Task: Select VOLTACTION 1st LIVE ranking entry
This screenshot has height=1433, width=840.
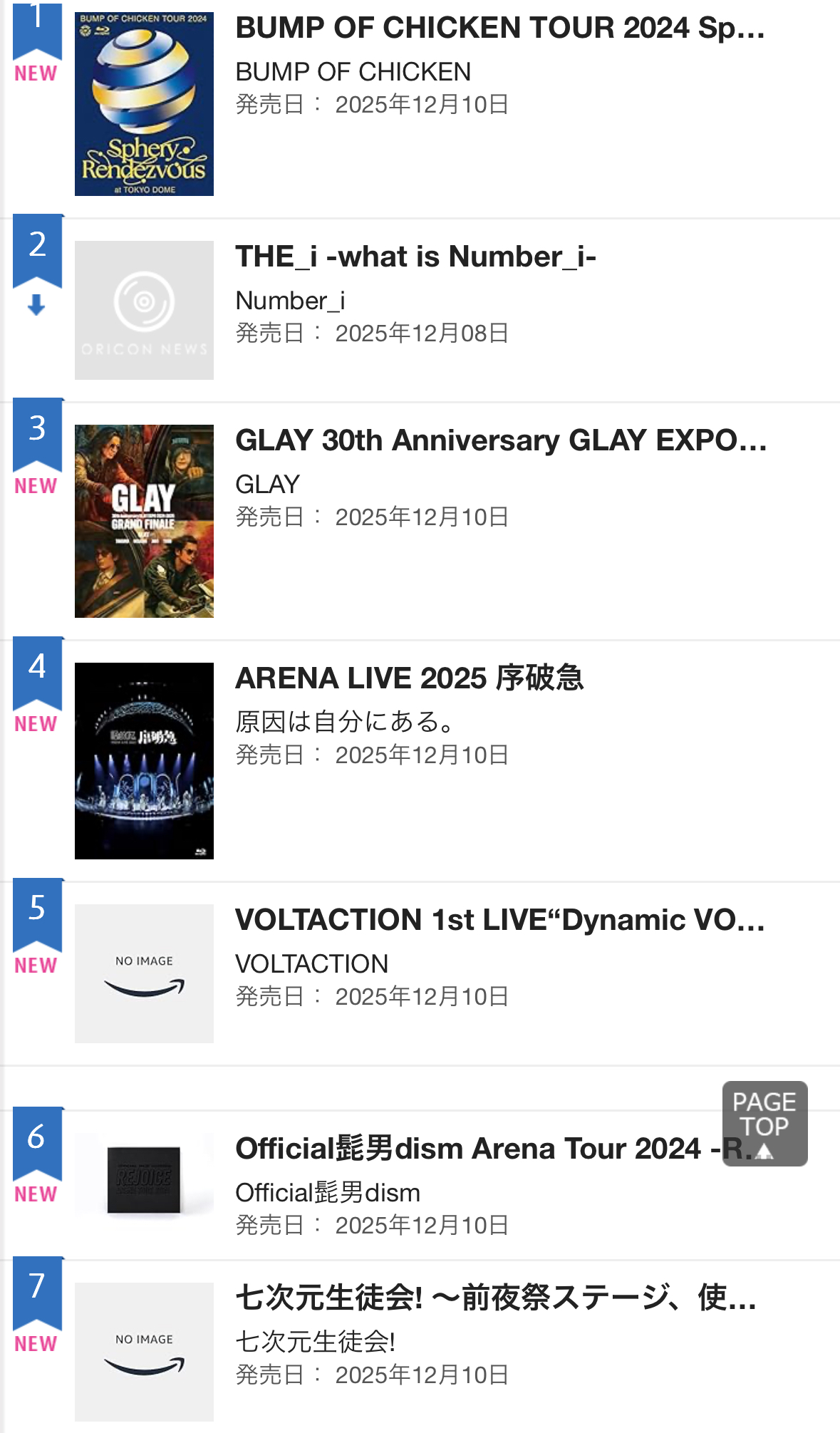Action: tap(499, 920)
